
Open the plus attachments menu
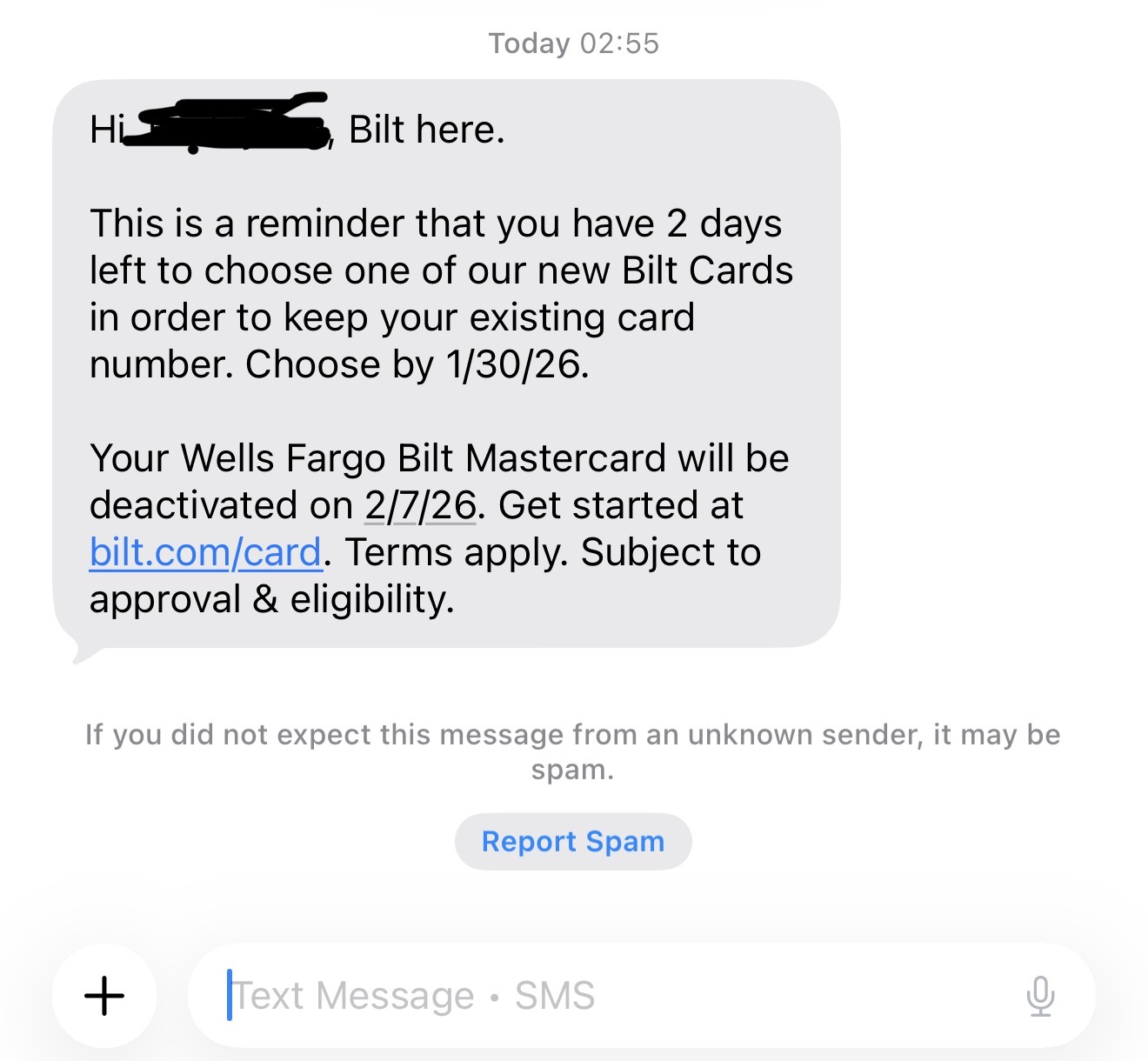point(104,995)
